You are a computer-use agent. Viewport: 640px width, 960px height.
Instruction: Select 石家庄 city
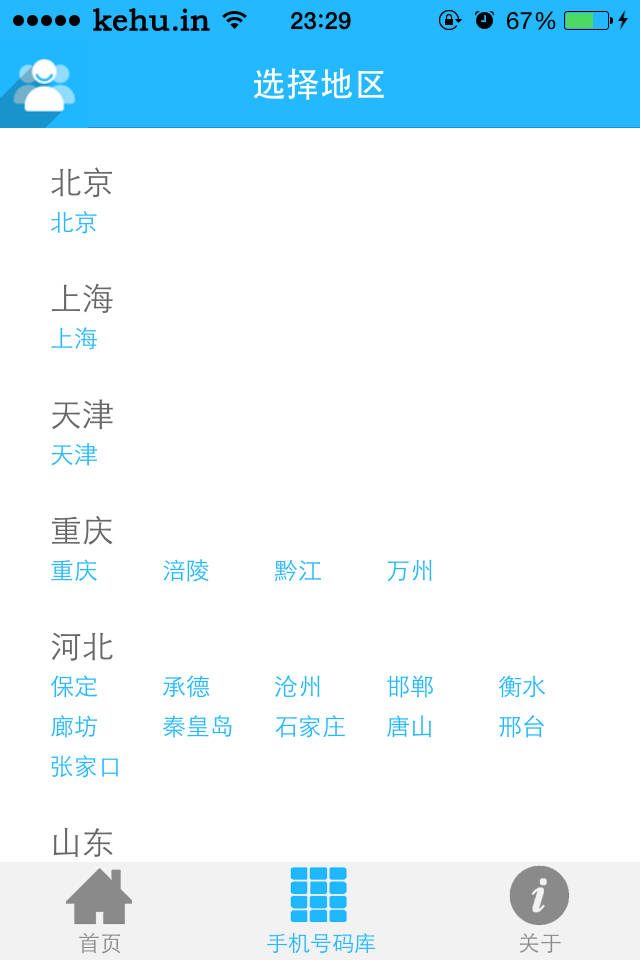point(310,727)
